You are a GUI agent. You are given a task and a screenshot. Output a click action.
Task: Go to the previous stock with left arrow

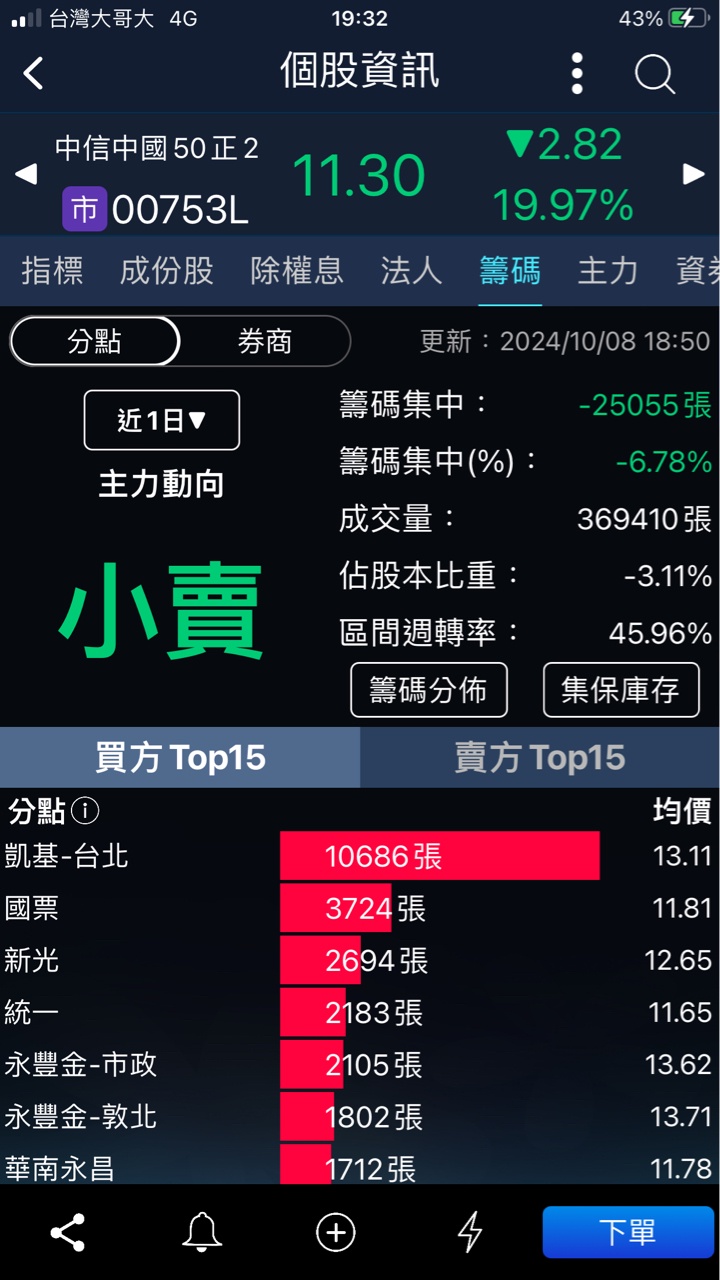[x=26, y=175]
